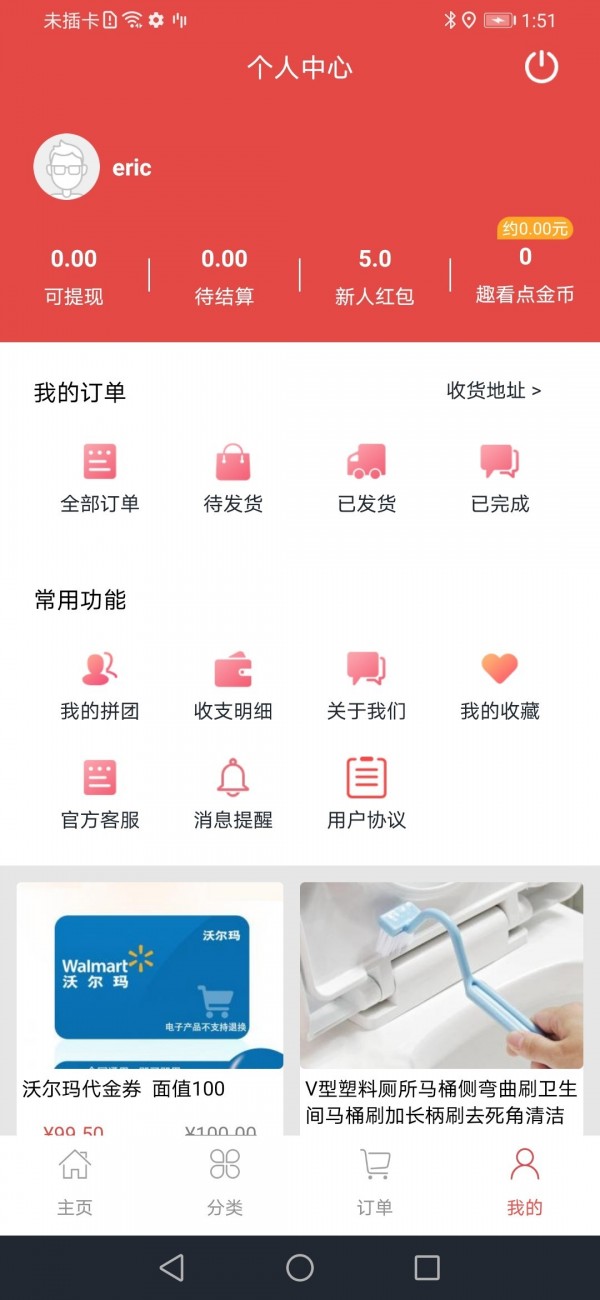Tap the power logout icon
Screen dimensions: 600x1300
(x=541, y=67)
